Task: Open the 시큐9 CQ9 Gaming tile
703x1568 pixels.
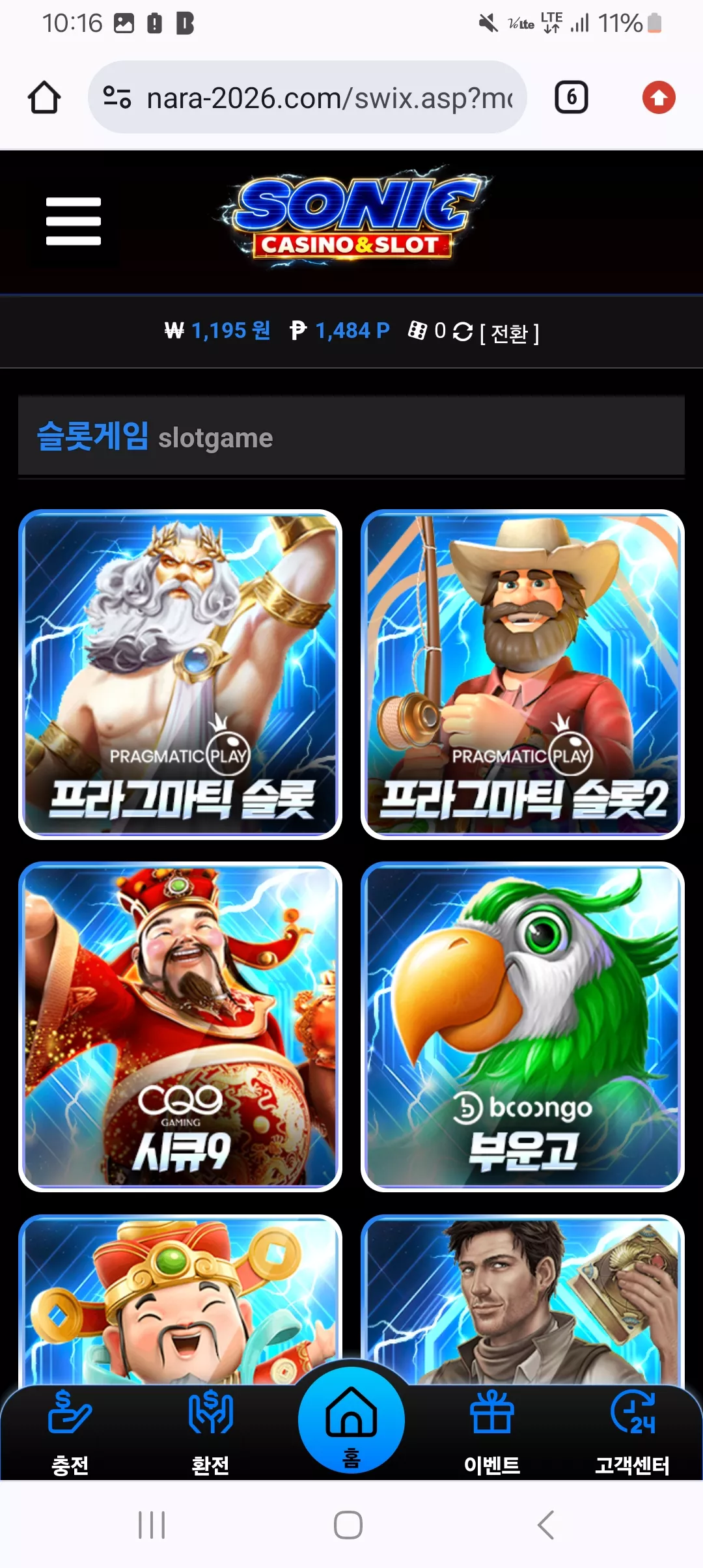Action: tap(180, 1027)
